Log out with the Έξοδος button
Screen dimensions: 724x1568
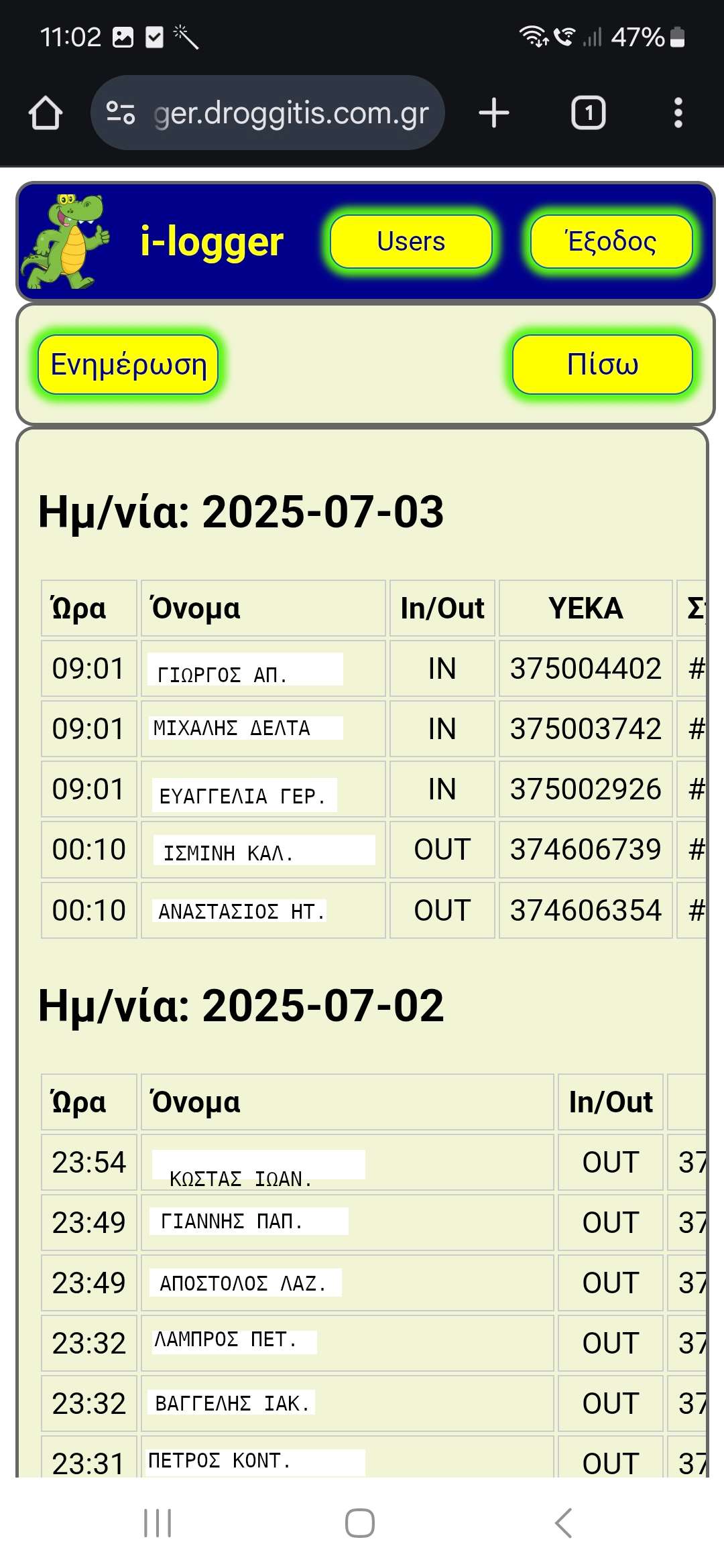click(x=611, y=242)
